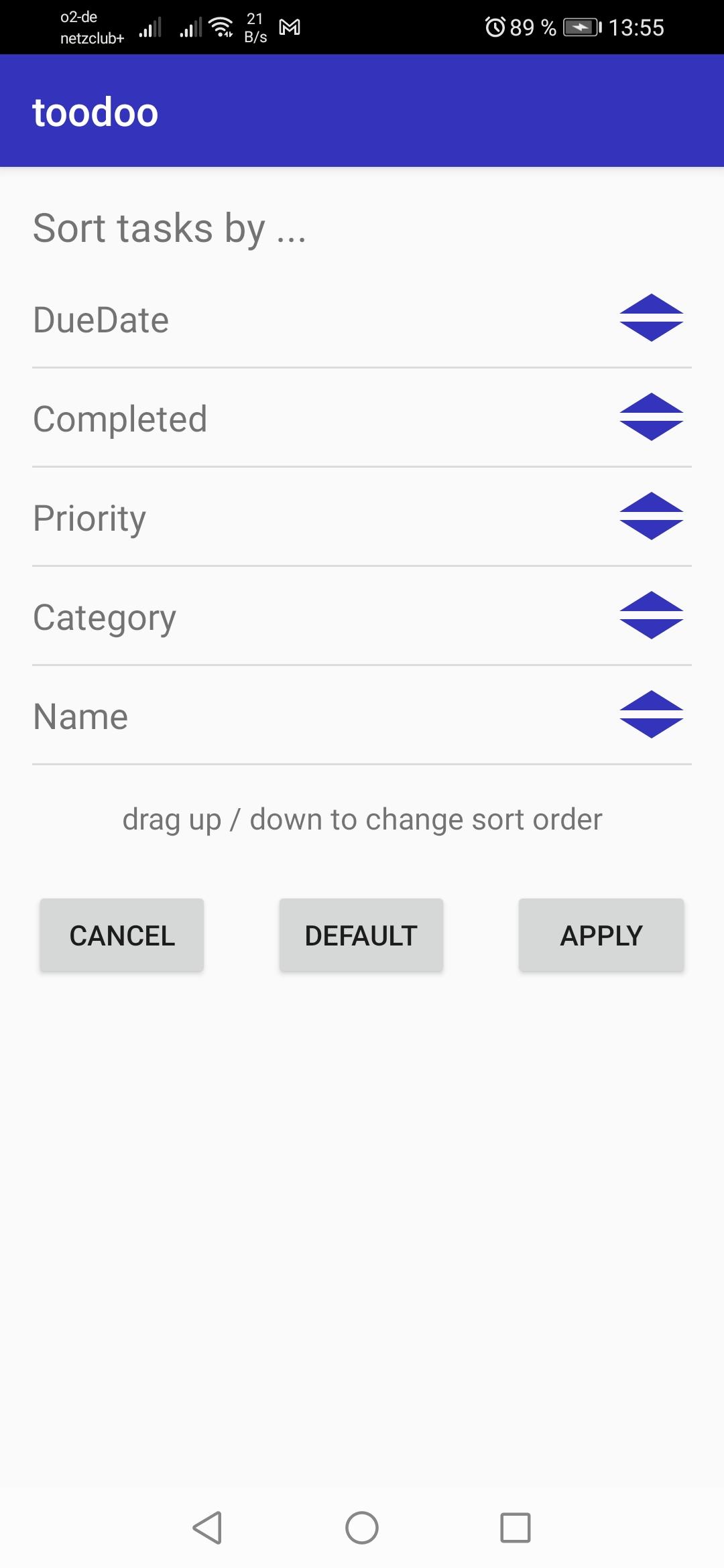Screen dimensions: 724x1568
Task: Tap the reorder handle beside Completed
Action: (651, 417)
